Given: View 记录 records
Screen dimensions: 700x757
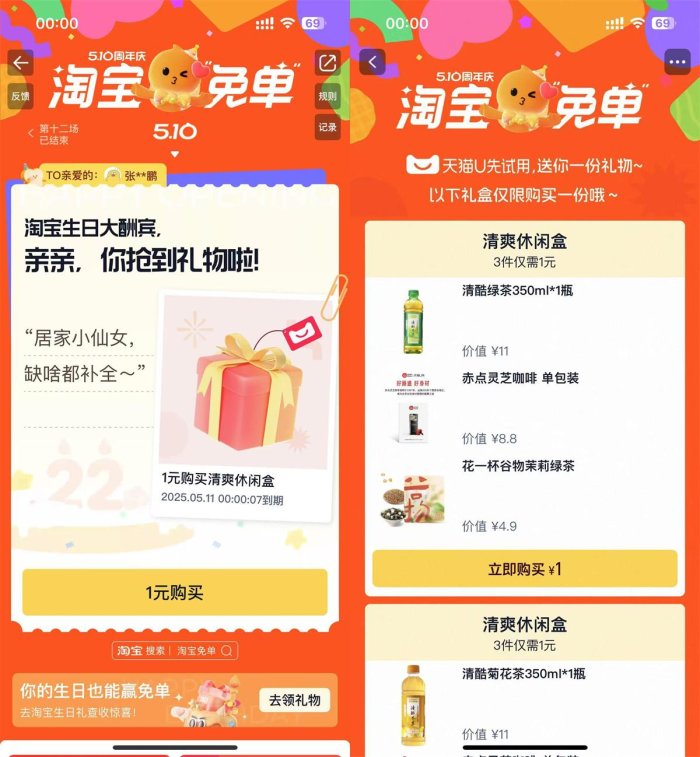Looking at the screenshot, I should tap(327, 127).
